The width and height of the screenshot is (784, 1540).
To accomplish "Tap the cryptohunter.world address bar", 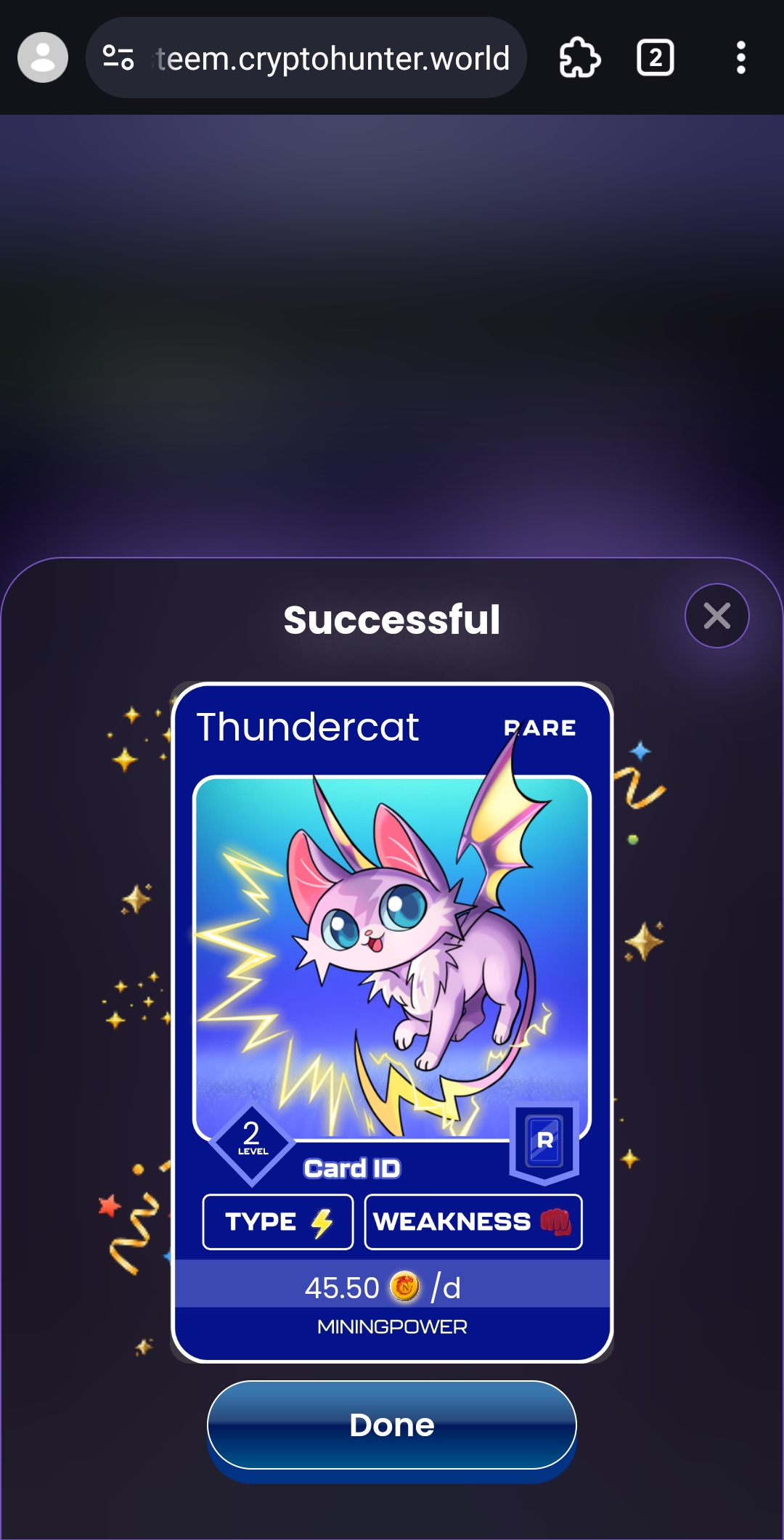I will pos(332,58).
